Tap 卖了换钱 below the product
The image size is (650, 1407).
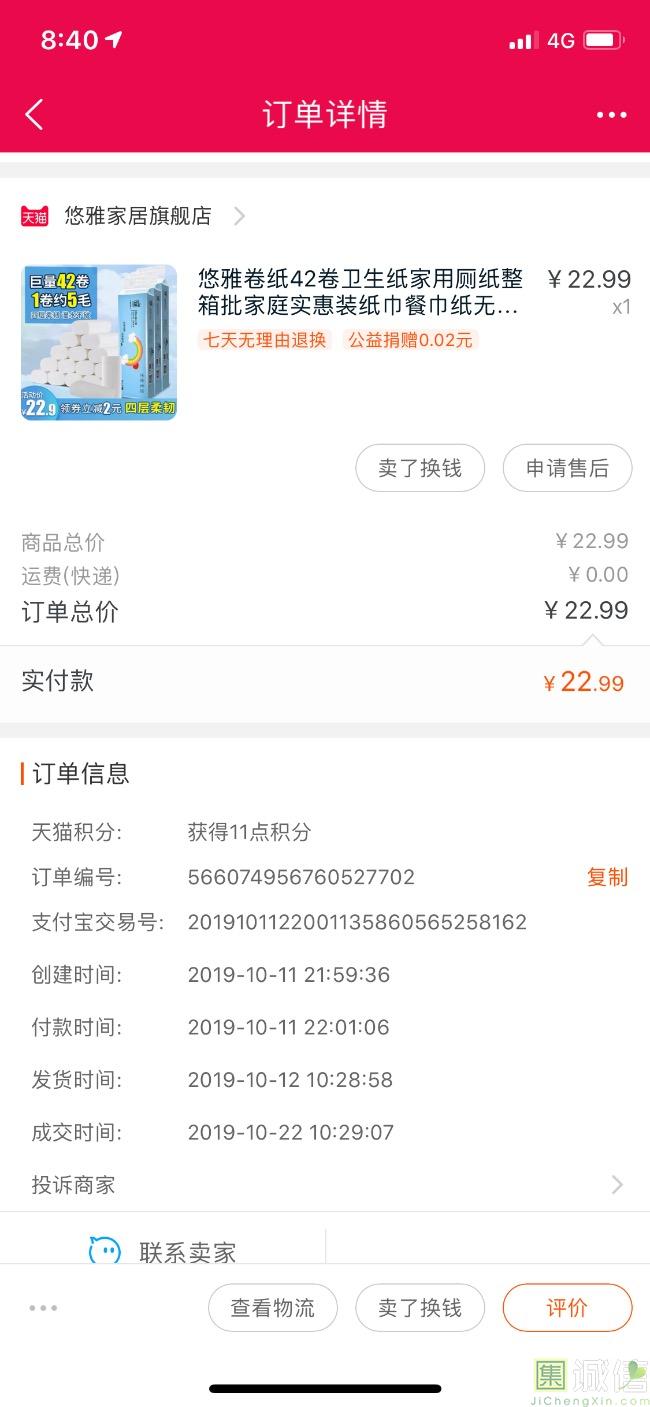[x=420, y=468]
